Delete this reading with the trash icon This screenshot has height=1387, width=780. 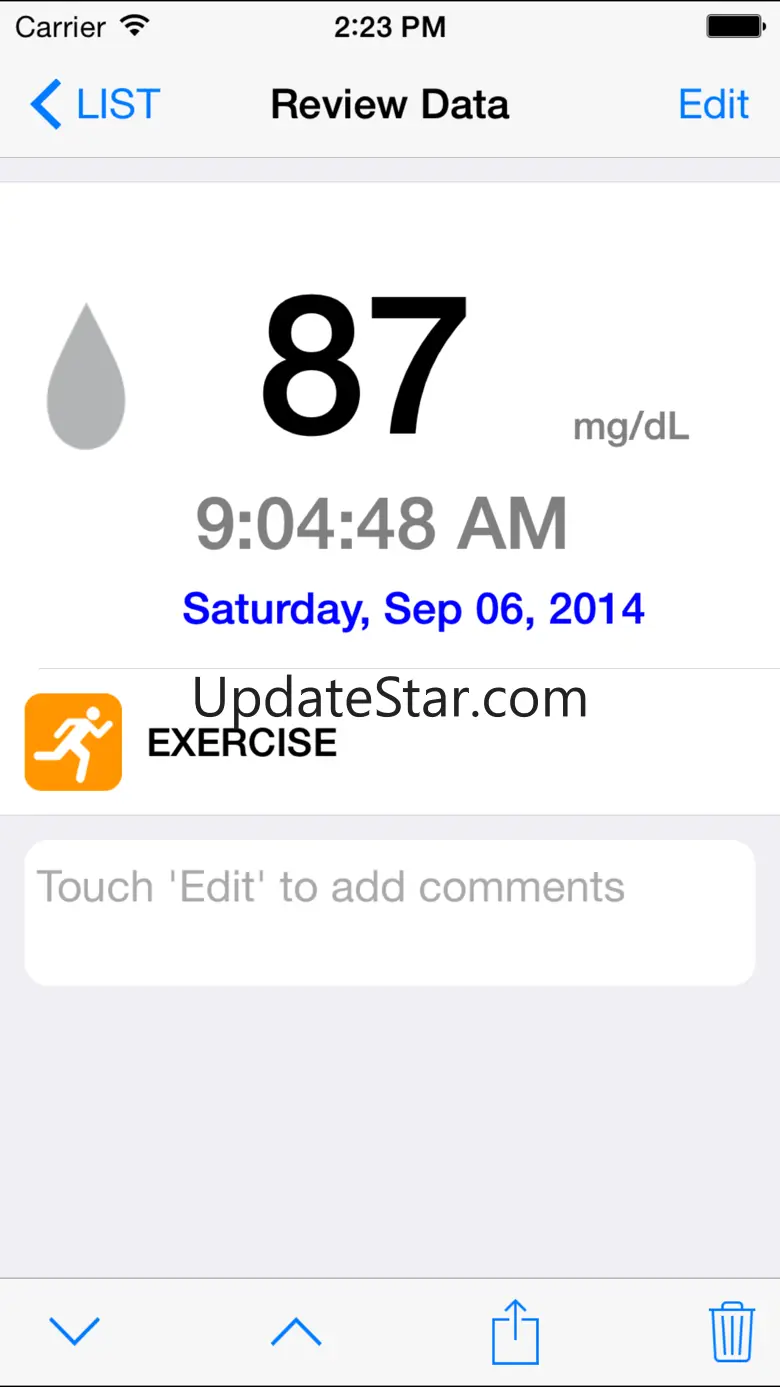(x=732, y=1331)
